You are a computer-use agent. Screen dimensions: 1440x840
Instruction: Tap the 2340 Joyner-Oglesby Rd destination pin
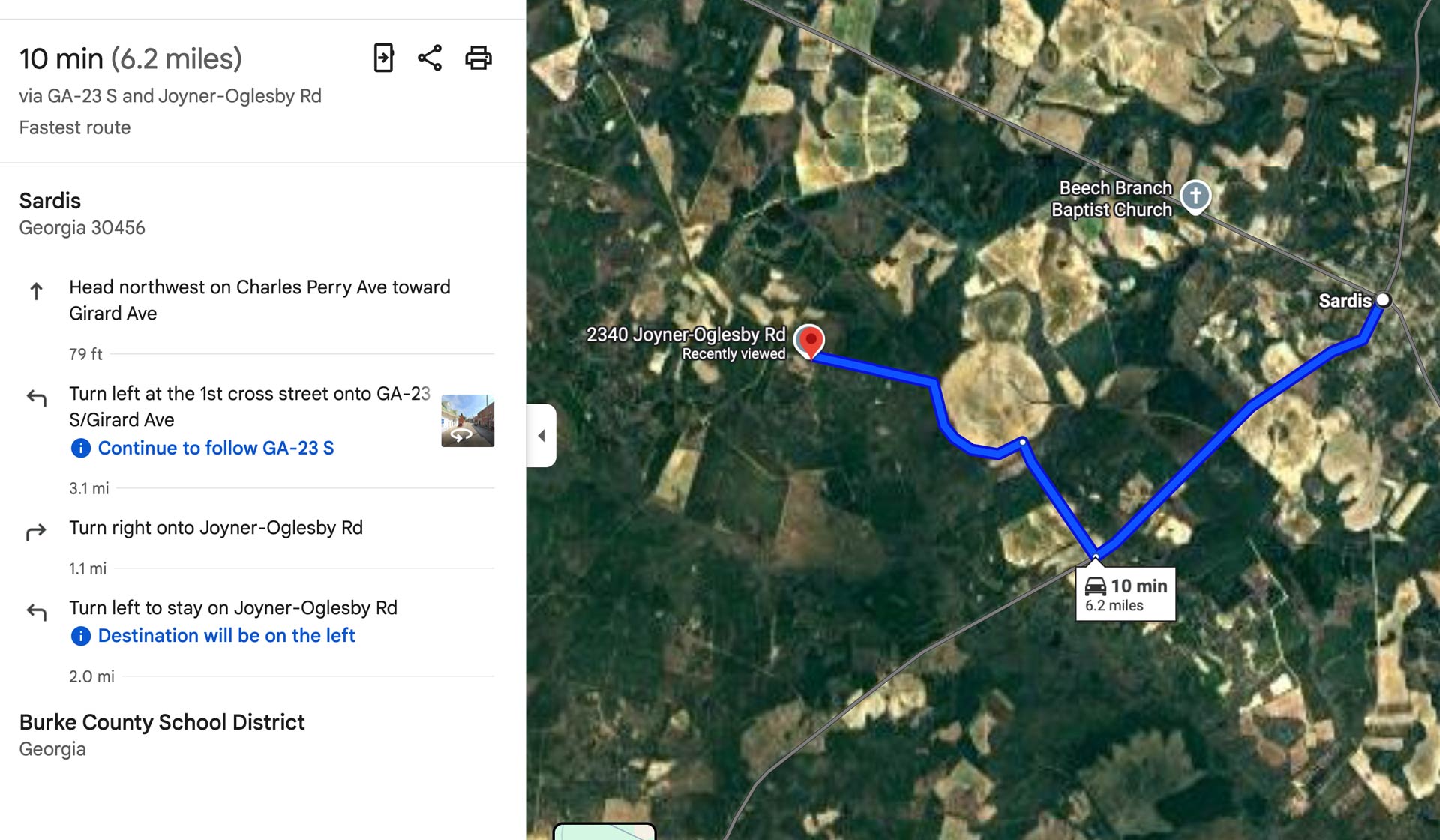(810, 340)
